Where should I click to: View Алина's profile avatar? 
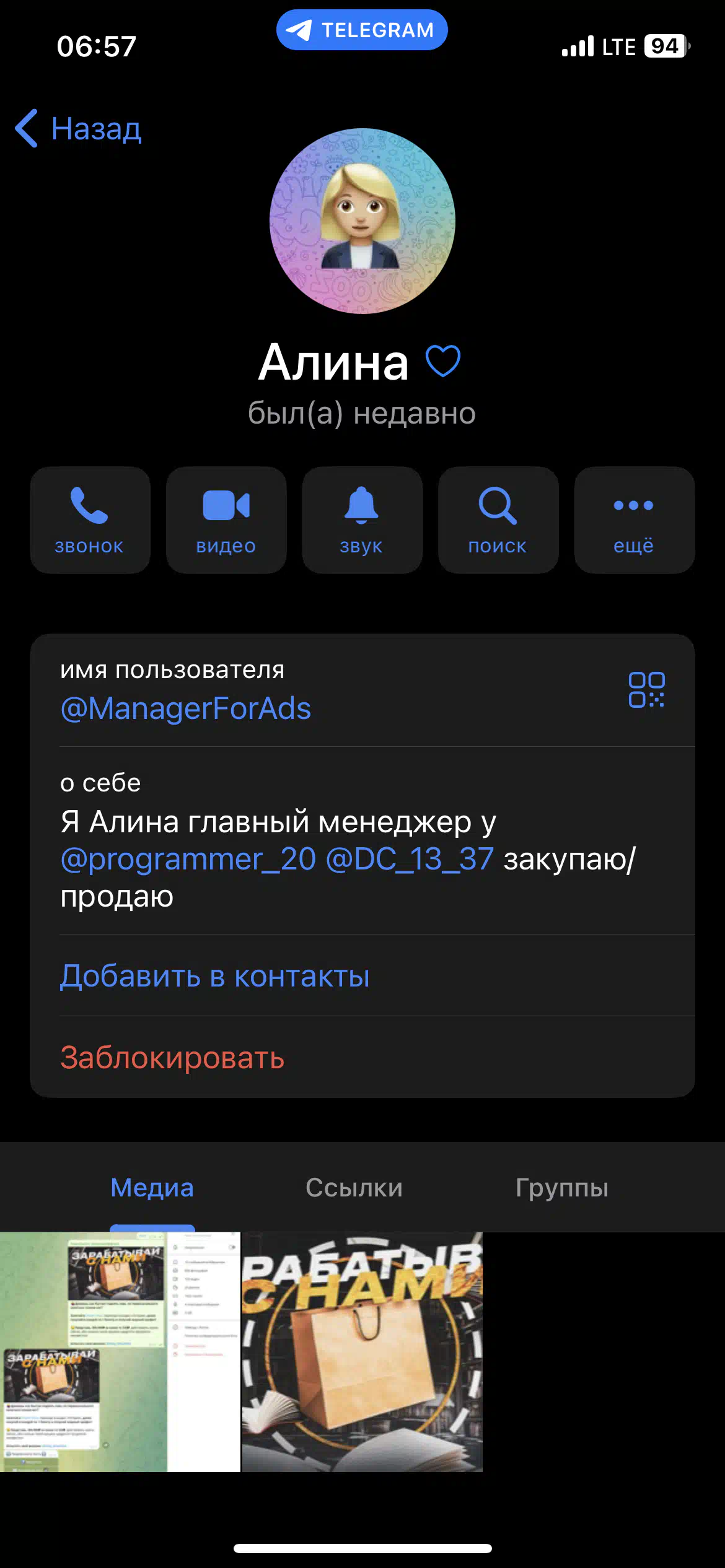pyautogui.click(x=362, y=221)
